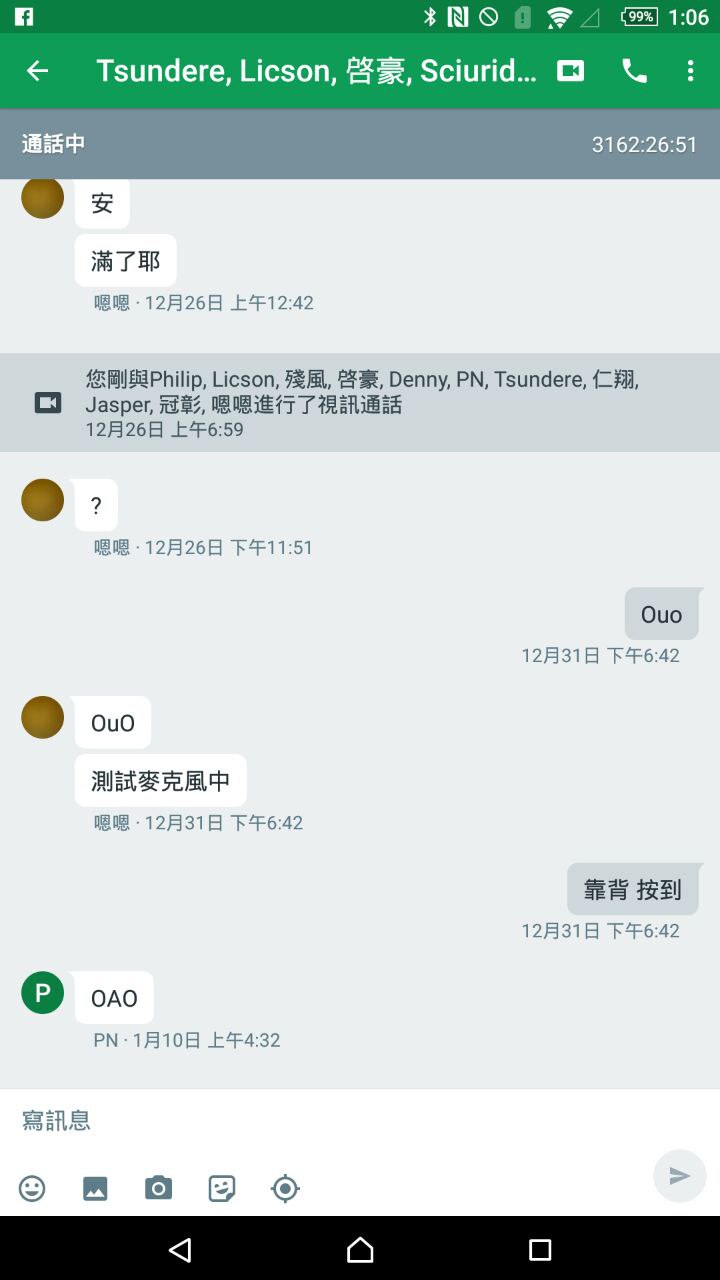Image resolution: width=720 pixels, height=1280 pixels.
Task: Attach a photo from the gallery
Action: 95,1188
